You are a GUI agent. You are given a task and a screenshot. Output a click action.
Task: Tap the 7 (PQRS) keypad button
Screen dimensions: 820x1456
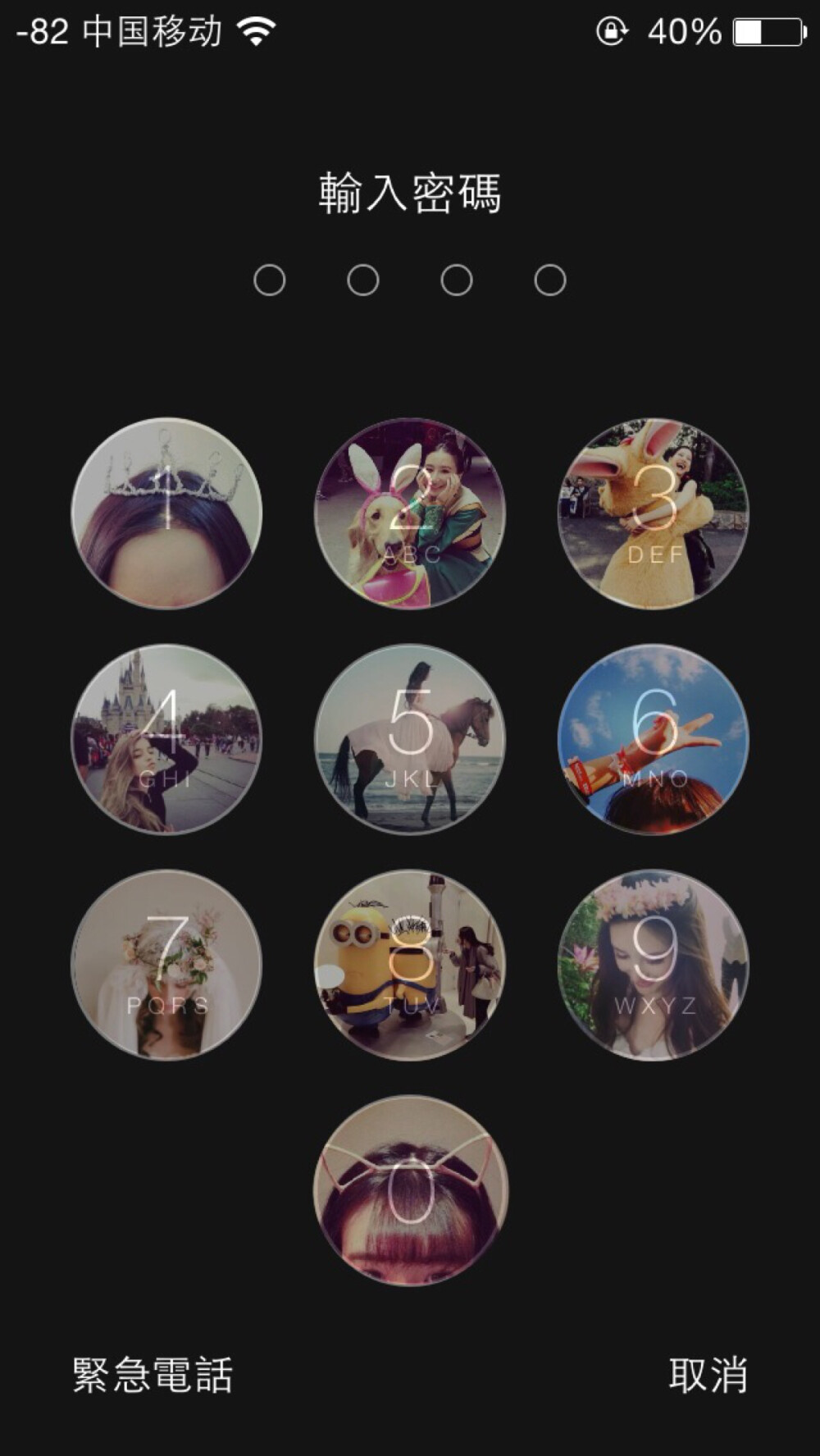(x=166, y=965)
